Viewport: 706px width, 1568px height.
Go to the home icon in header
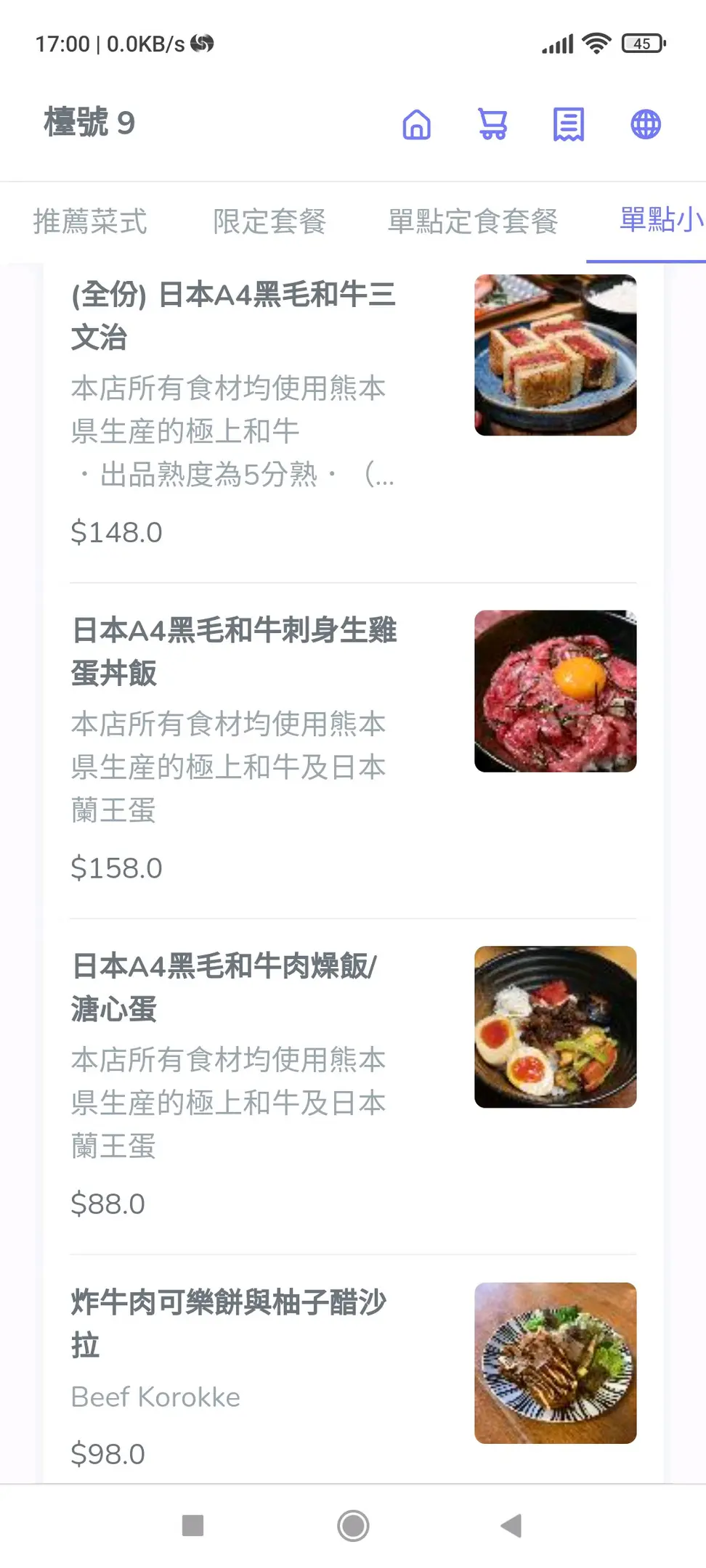click(416, 124)
